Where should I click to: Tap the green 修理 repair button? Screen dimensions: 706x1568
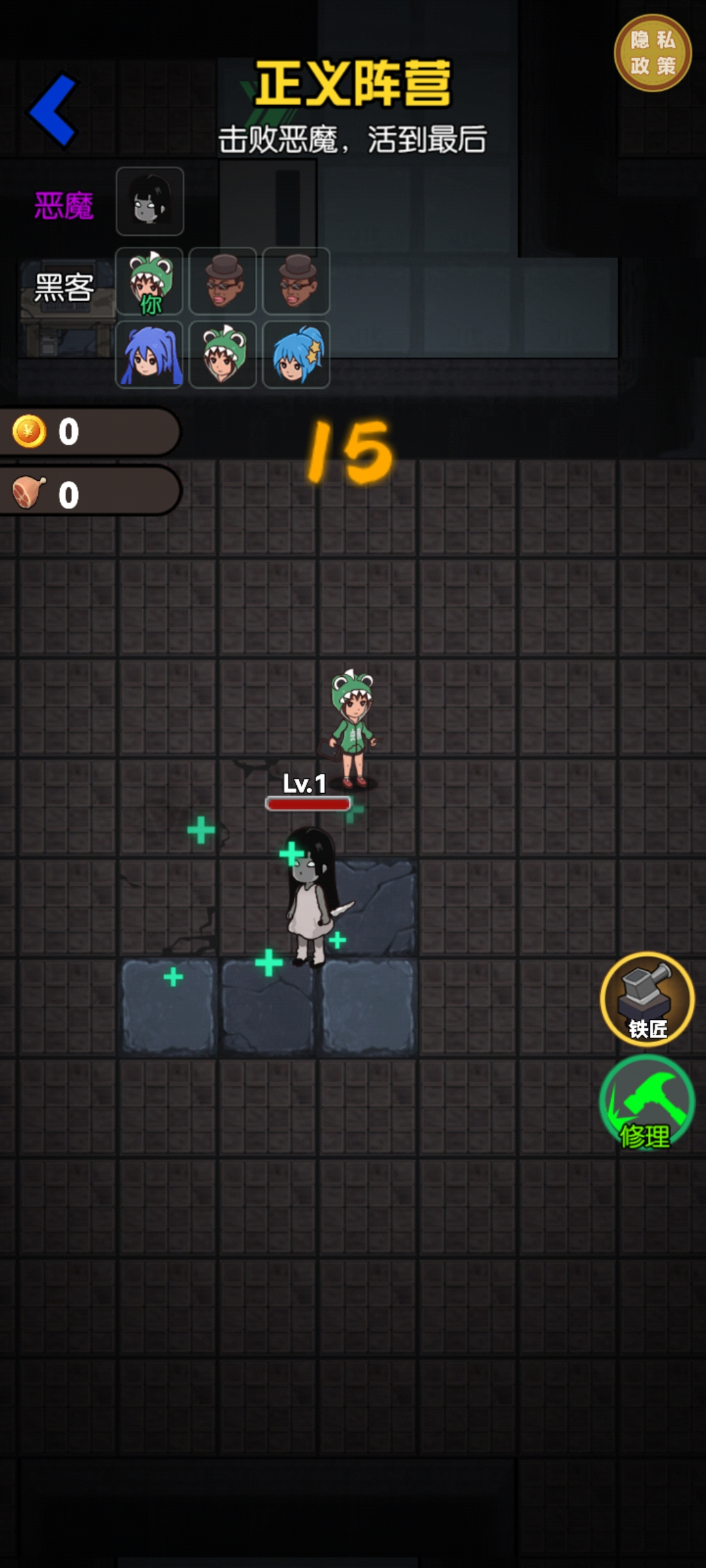click(x=647, y=1103)
